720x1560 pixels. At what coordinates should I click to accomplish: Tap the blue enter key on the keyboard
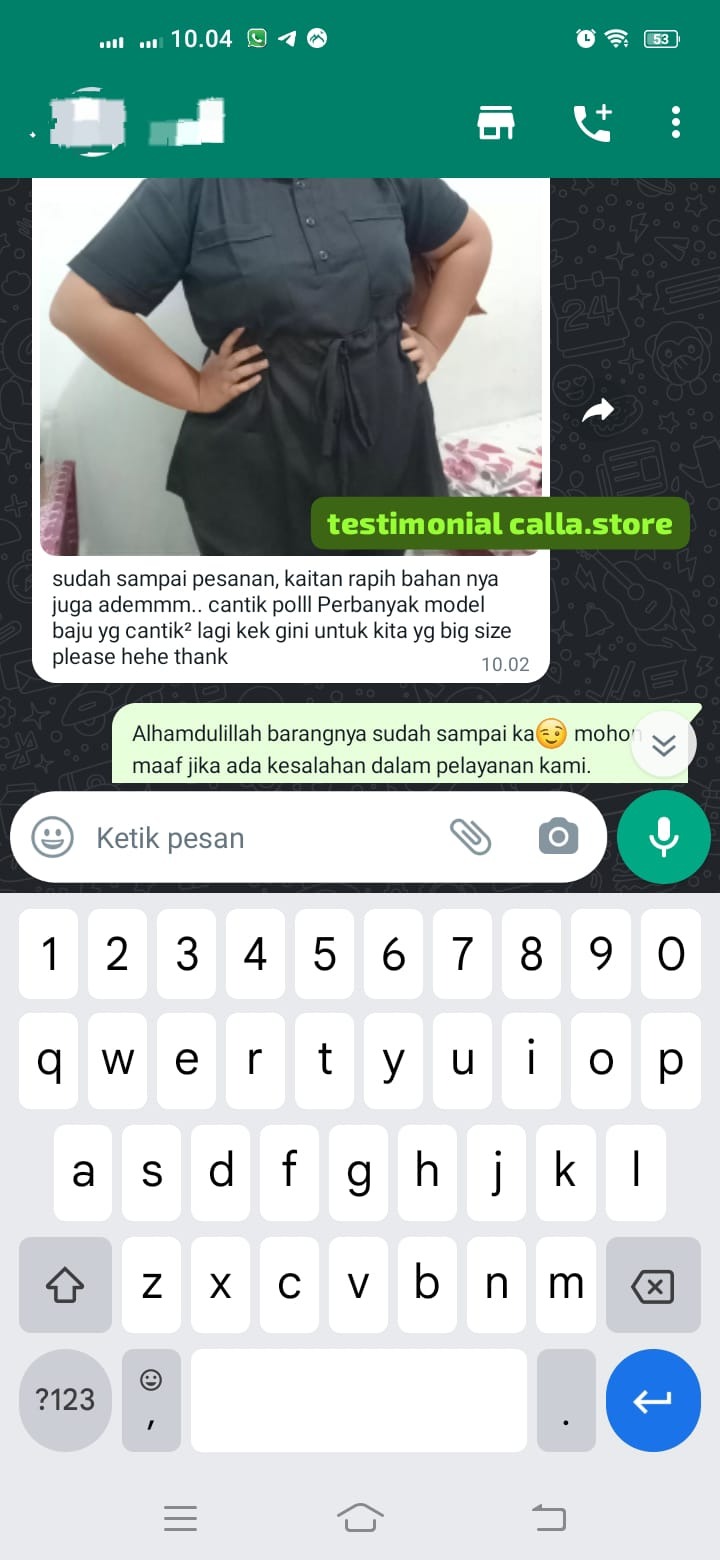[653, 1400]
